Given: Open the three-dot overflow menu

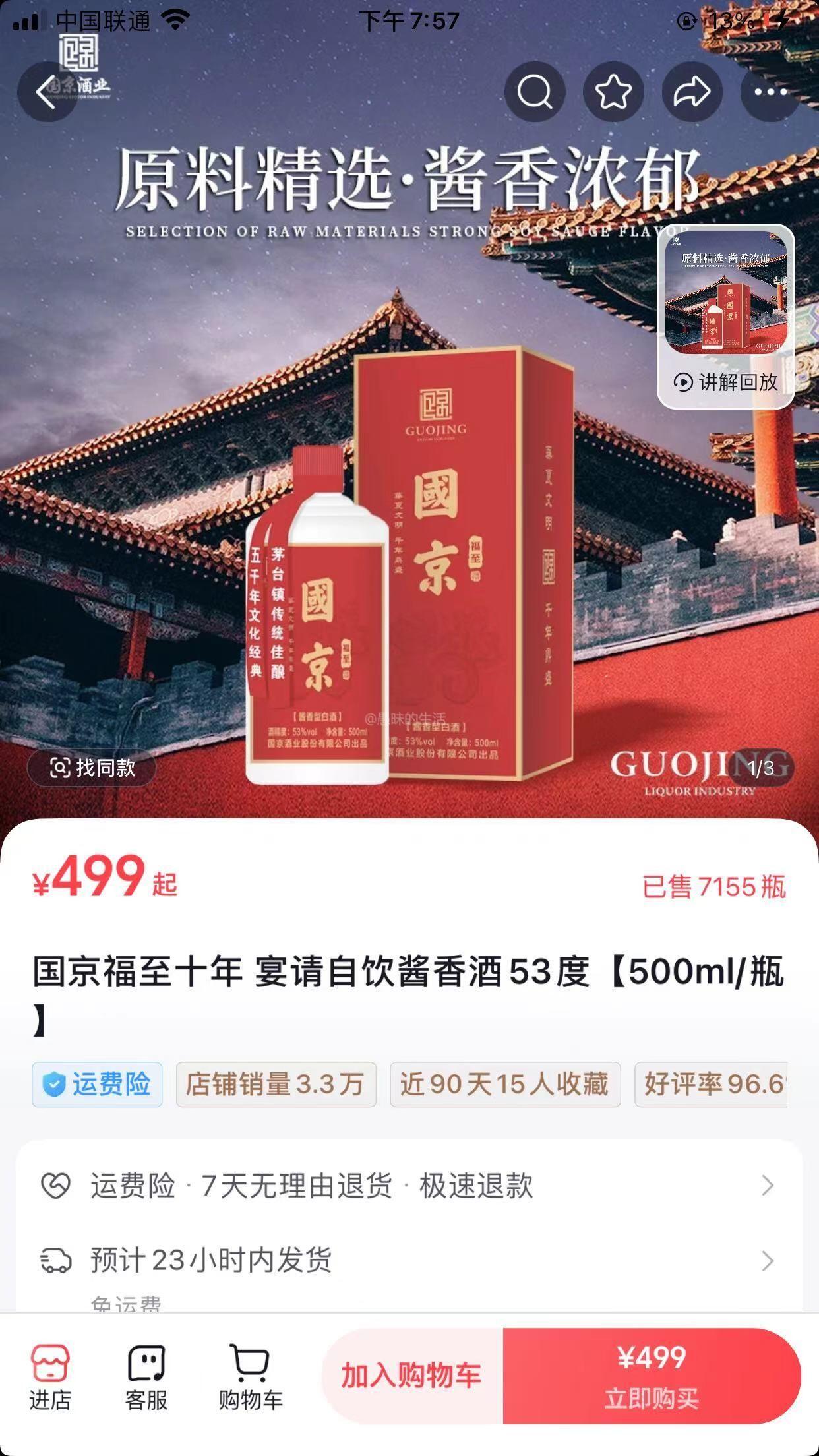Looking at the screenshot, I should tap(770, 92).
